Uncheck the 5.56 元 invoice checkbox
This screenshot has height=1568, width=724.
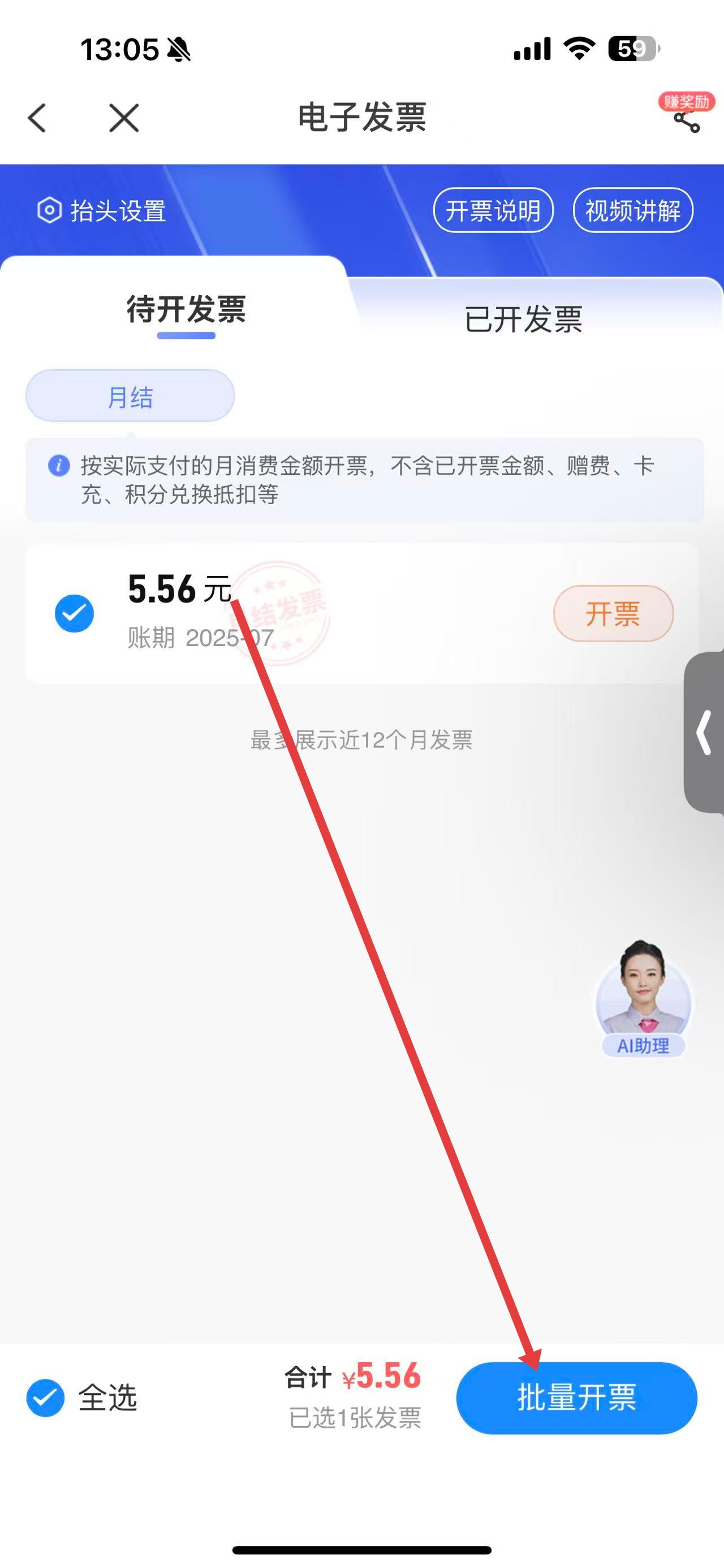[74, 613]
